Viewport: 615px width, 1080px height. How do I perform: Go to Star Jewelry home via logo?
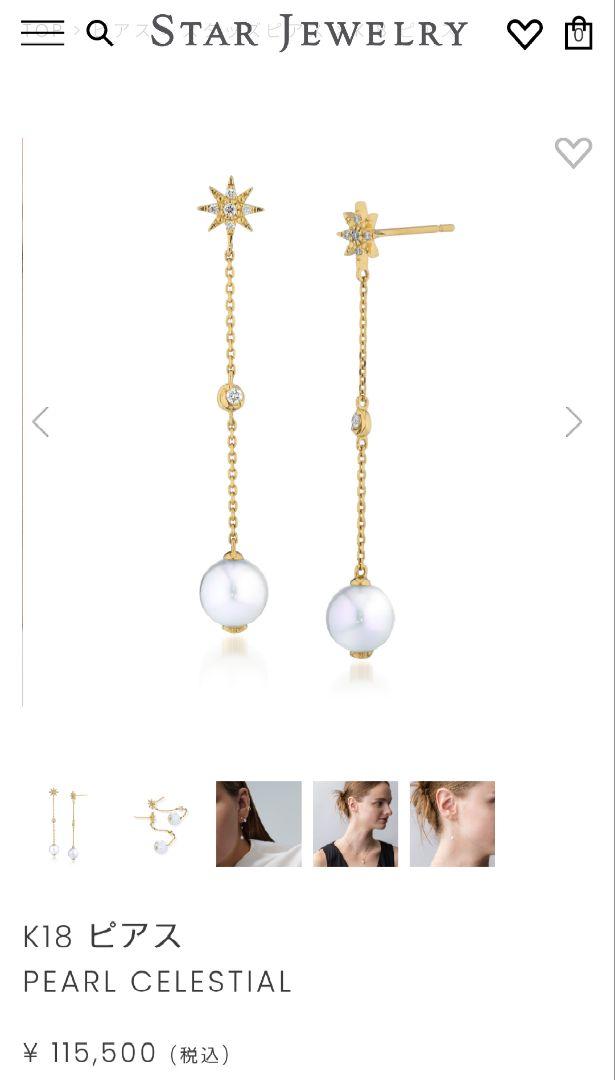pos(309,32)
